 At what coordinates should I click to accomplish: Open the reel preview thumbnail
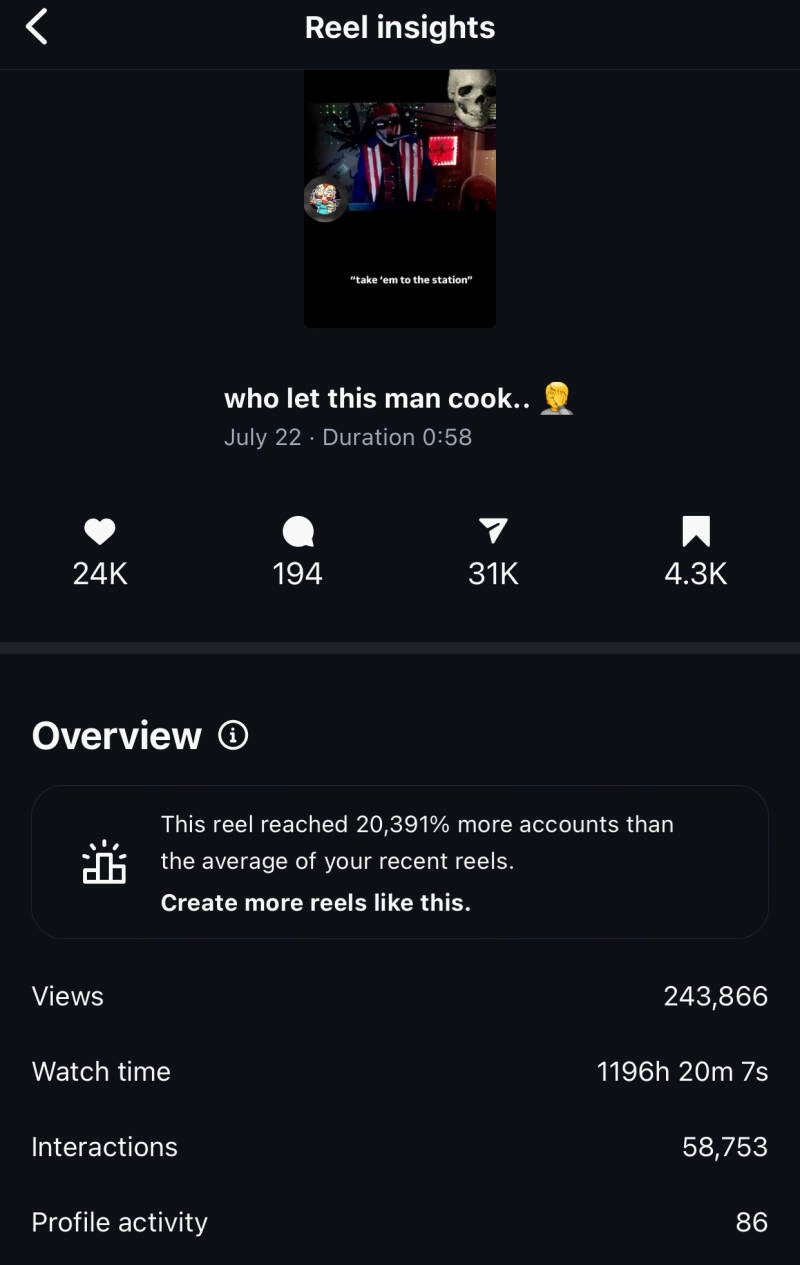[400, 198]
